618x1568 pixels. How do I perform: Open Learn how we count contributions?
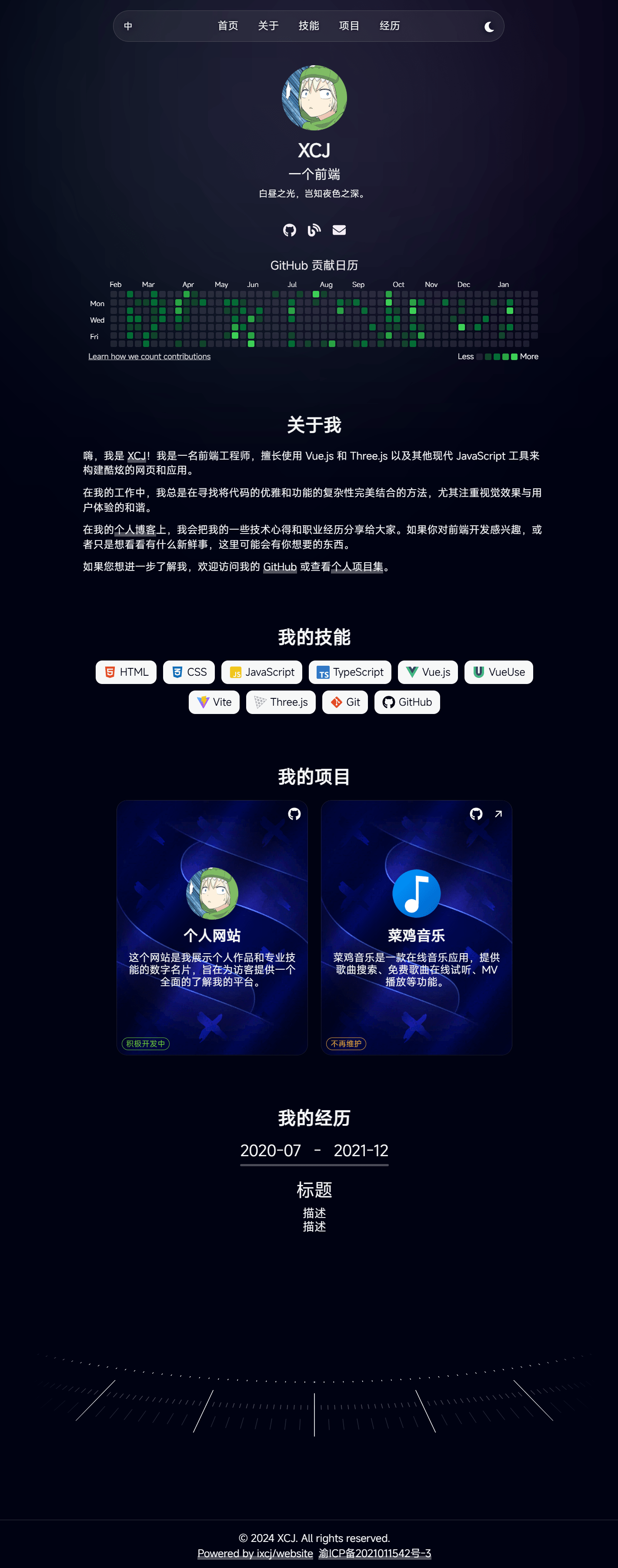click(149, 357)
